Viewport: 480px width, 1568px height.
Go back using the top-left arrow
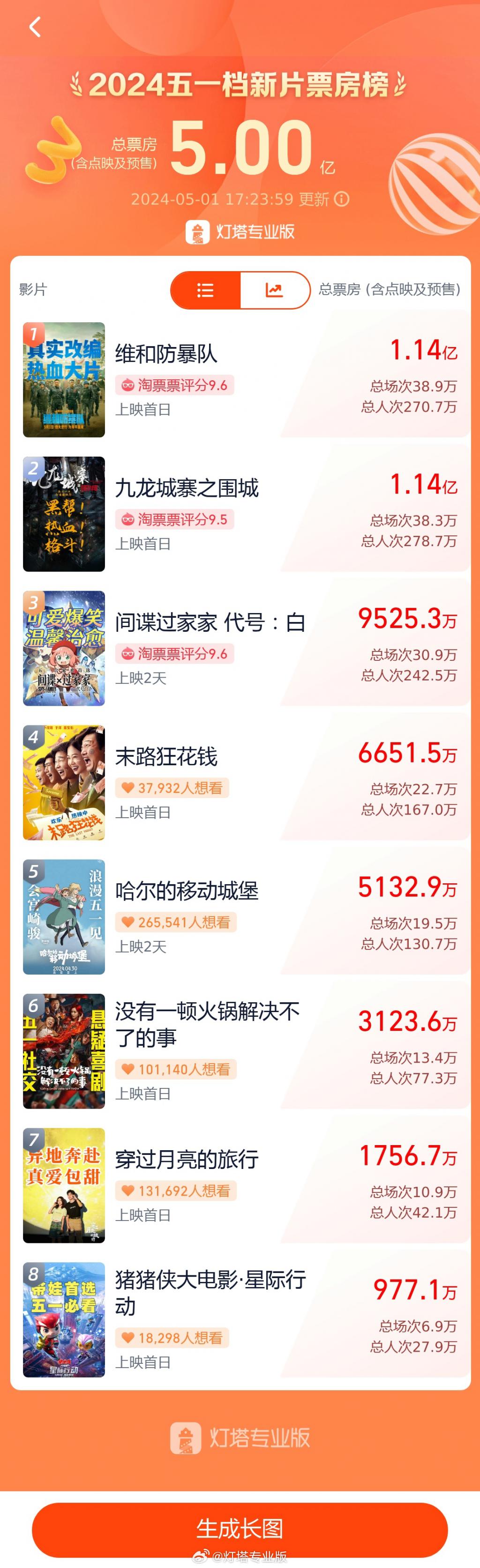[35, 27]
